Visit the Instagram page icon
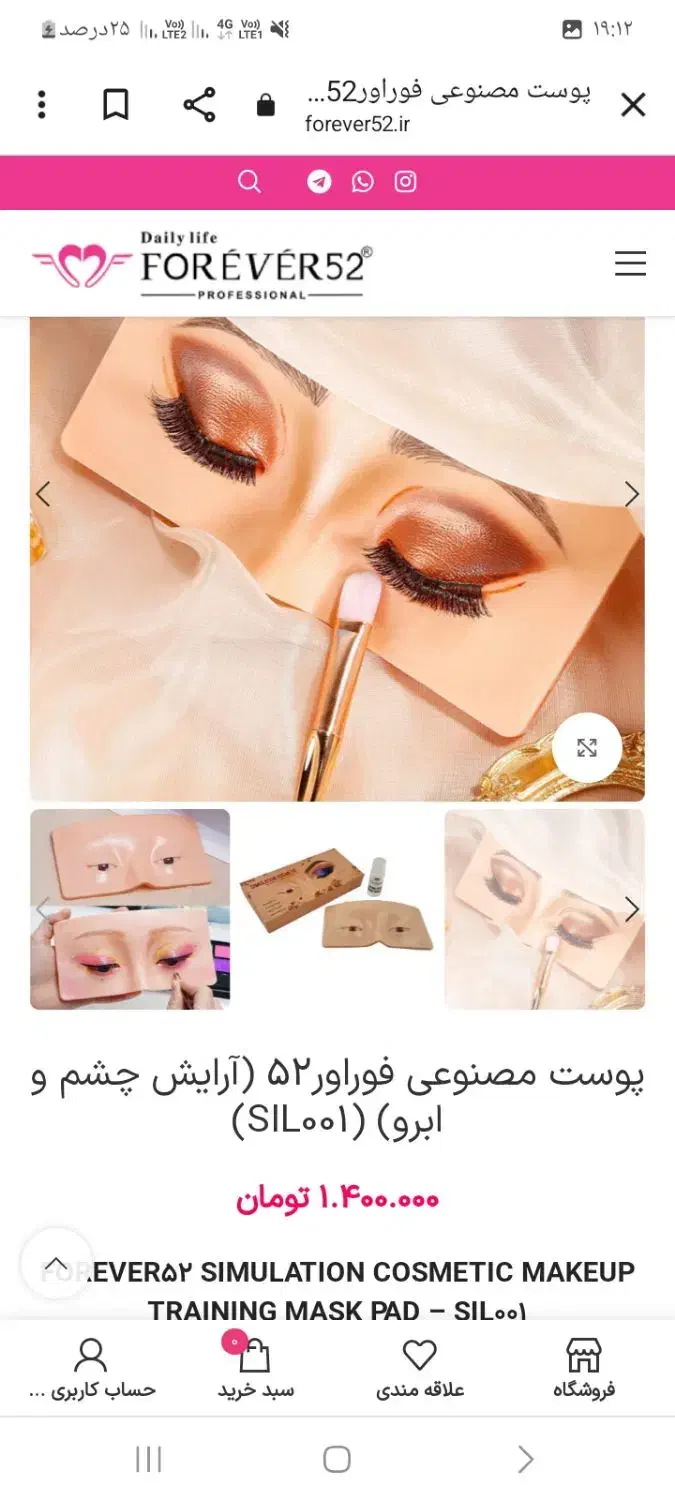675x1500 pixels. click(x=405, y=182)
